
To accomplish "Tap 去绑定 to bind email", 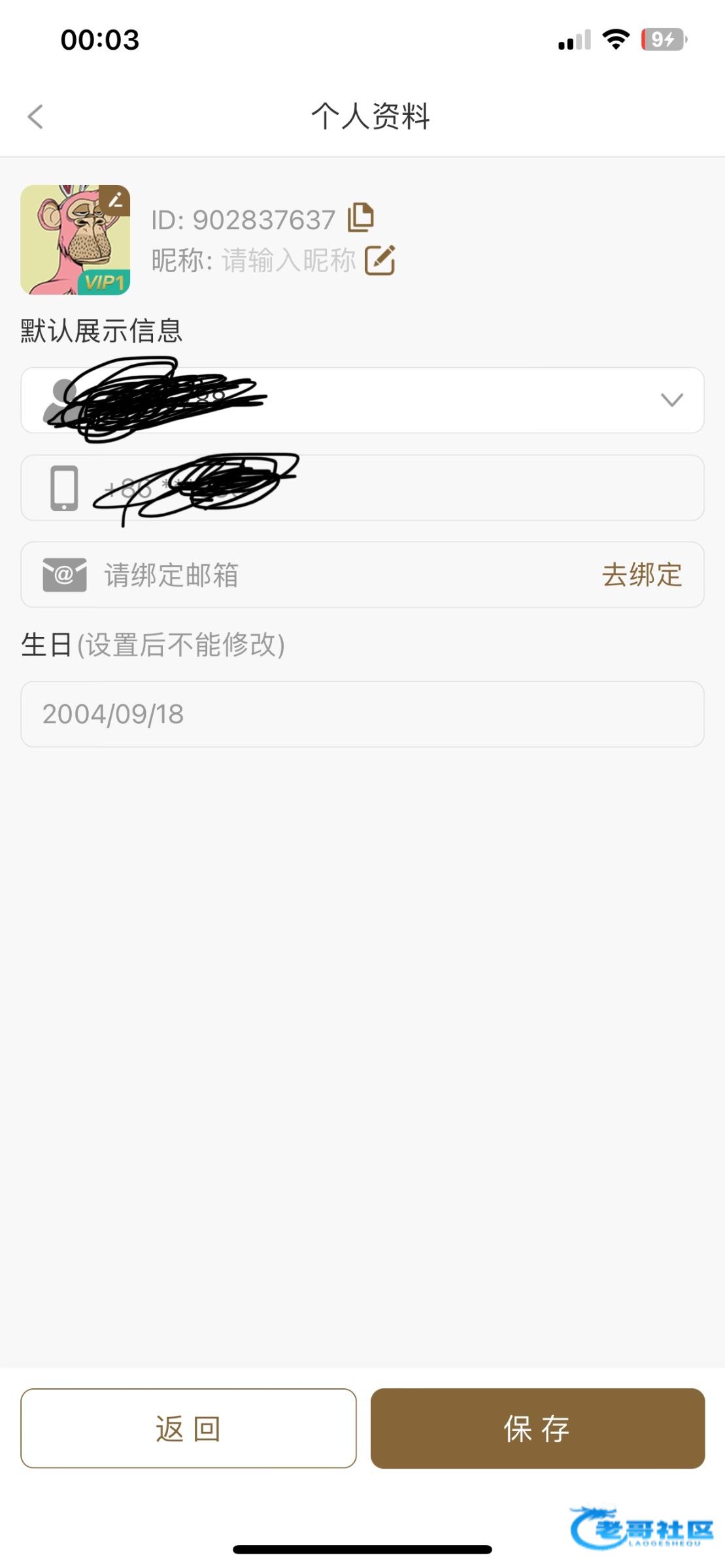I will [x=641, y=575].
